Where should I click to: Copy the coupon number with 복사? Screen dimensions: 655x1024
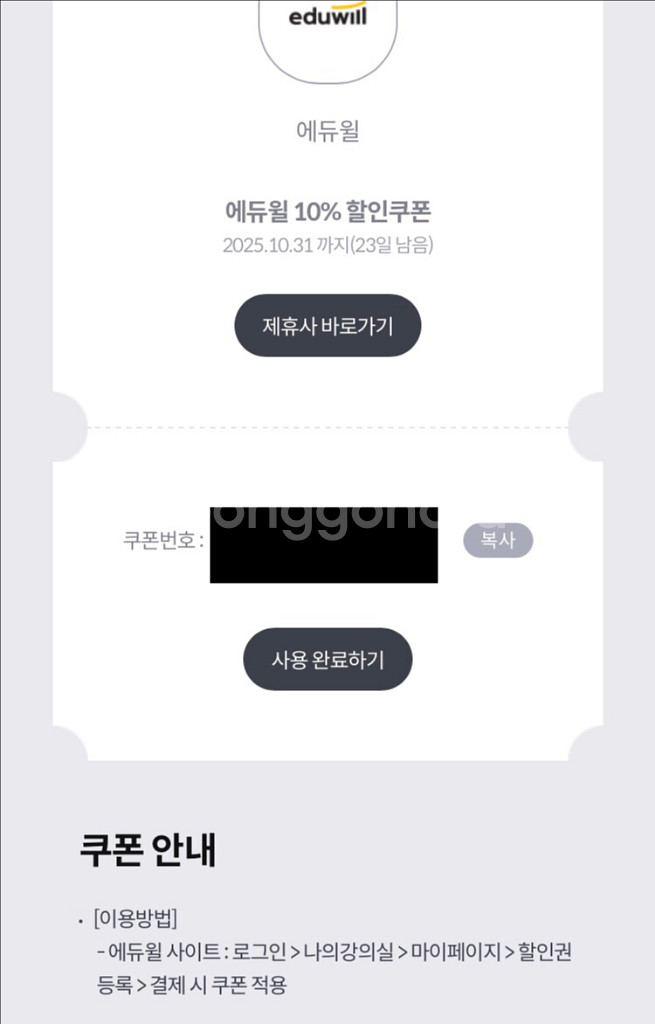tap(498, 540)
